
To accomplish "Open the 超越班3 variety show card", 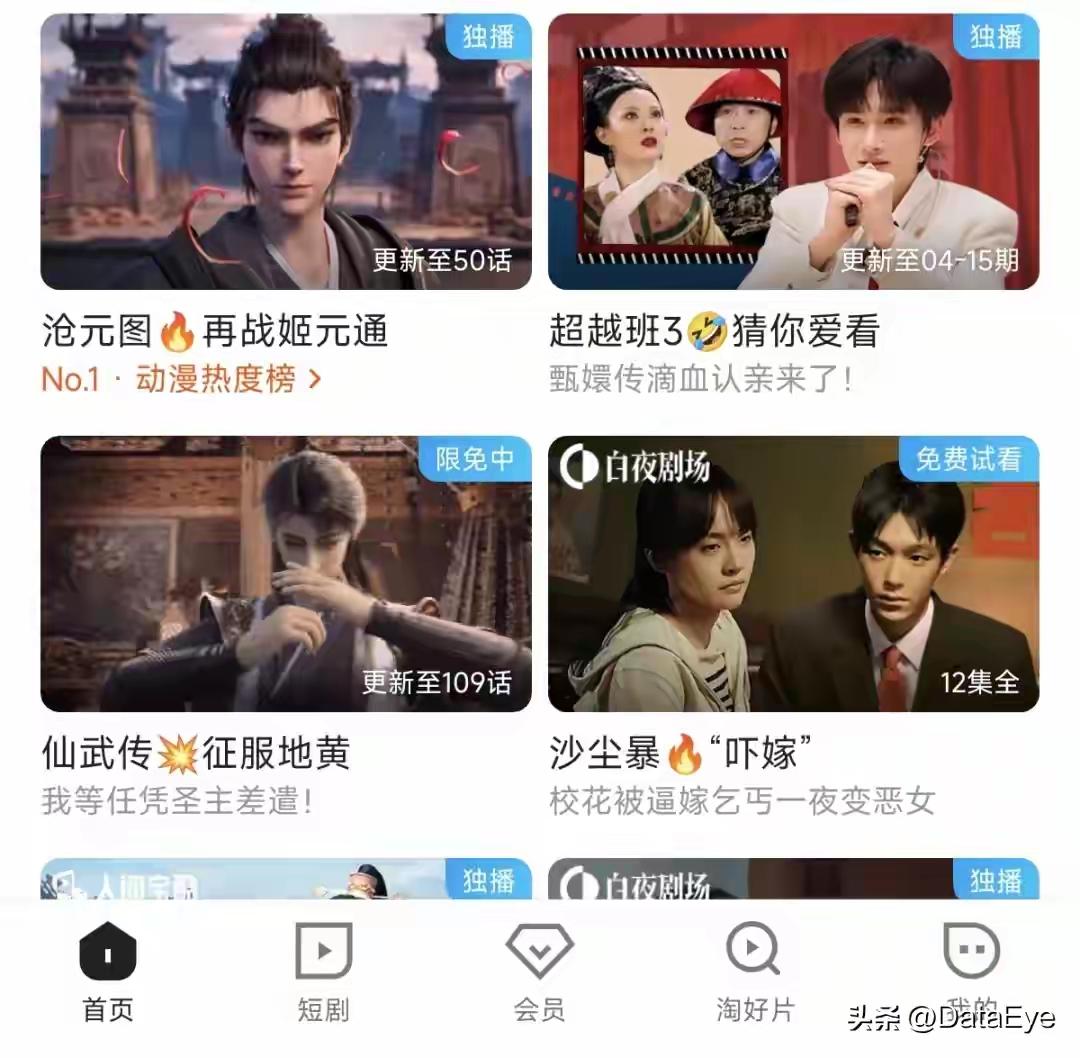I will (x=793, y=152).
